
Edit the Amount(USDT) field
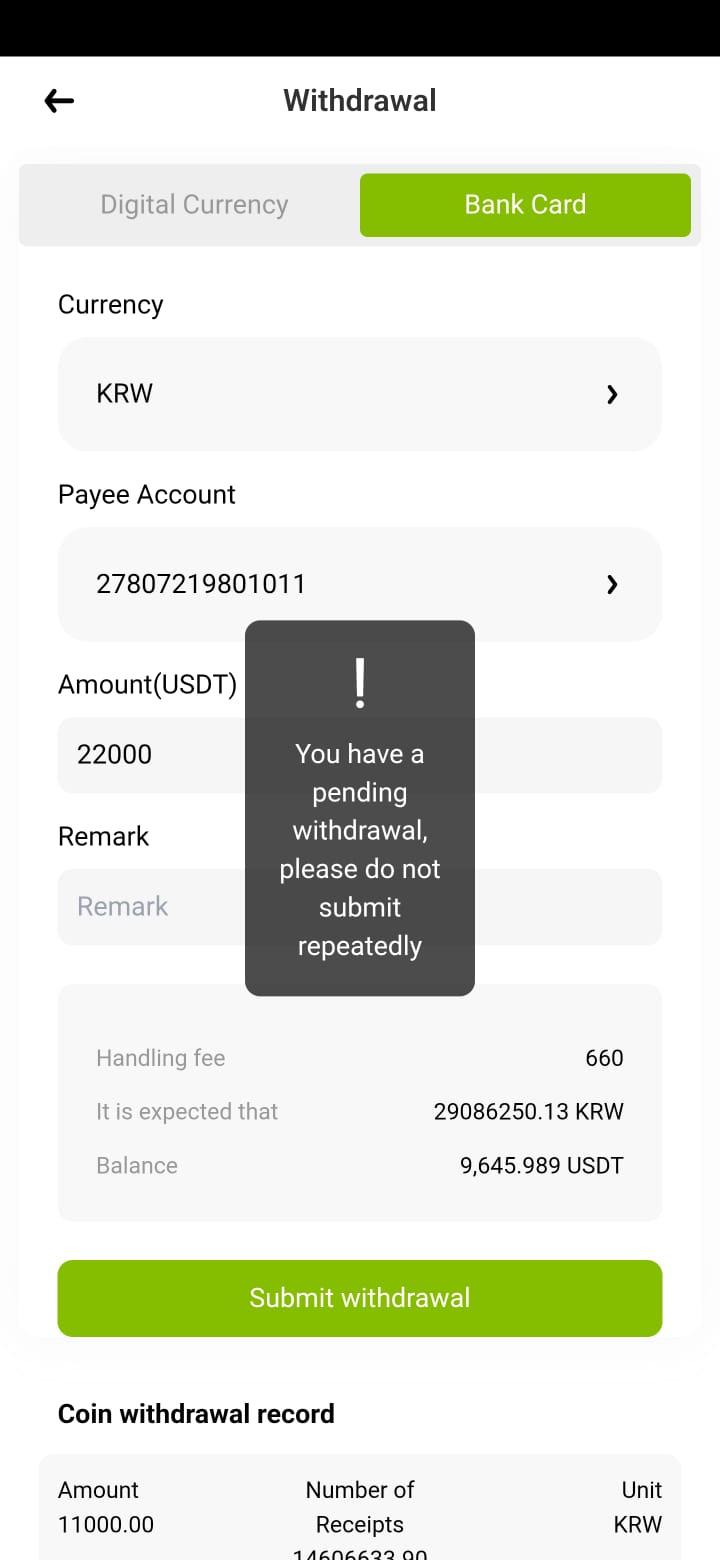[x=360, y=755]
